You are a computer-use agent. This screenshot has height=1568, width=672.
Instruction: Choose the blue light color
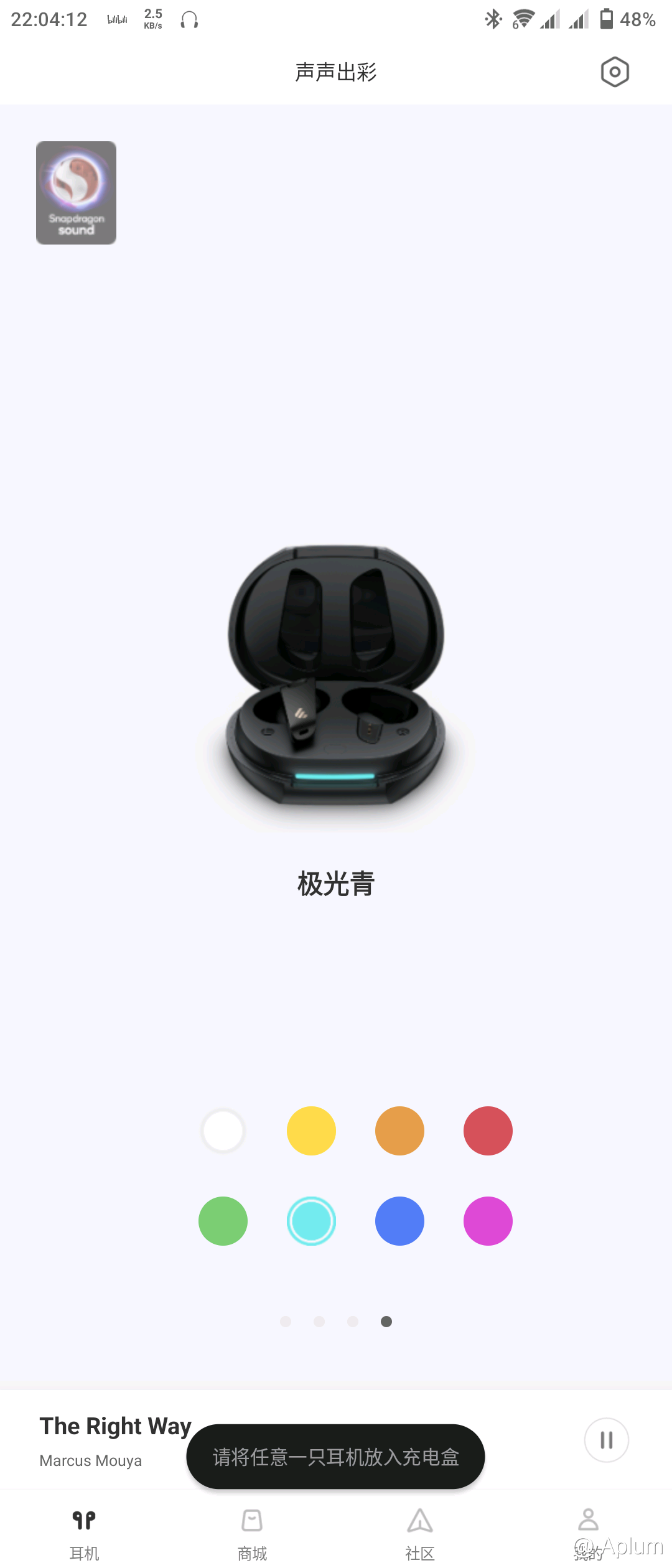(x=399, y=1221)
